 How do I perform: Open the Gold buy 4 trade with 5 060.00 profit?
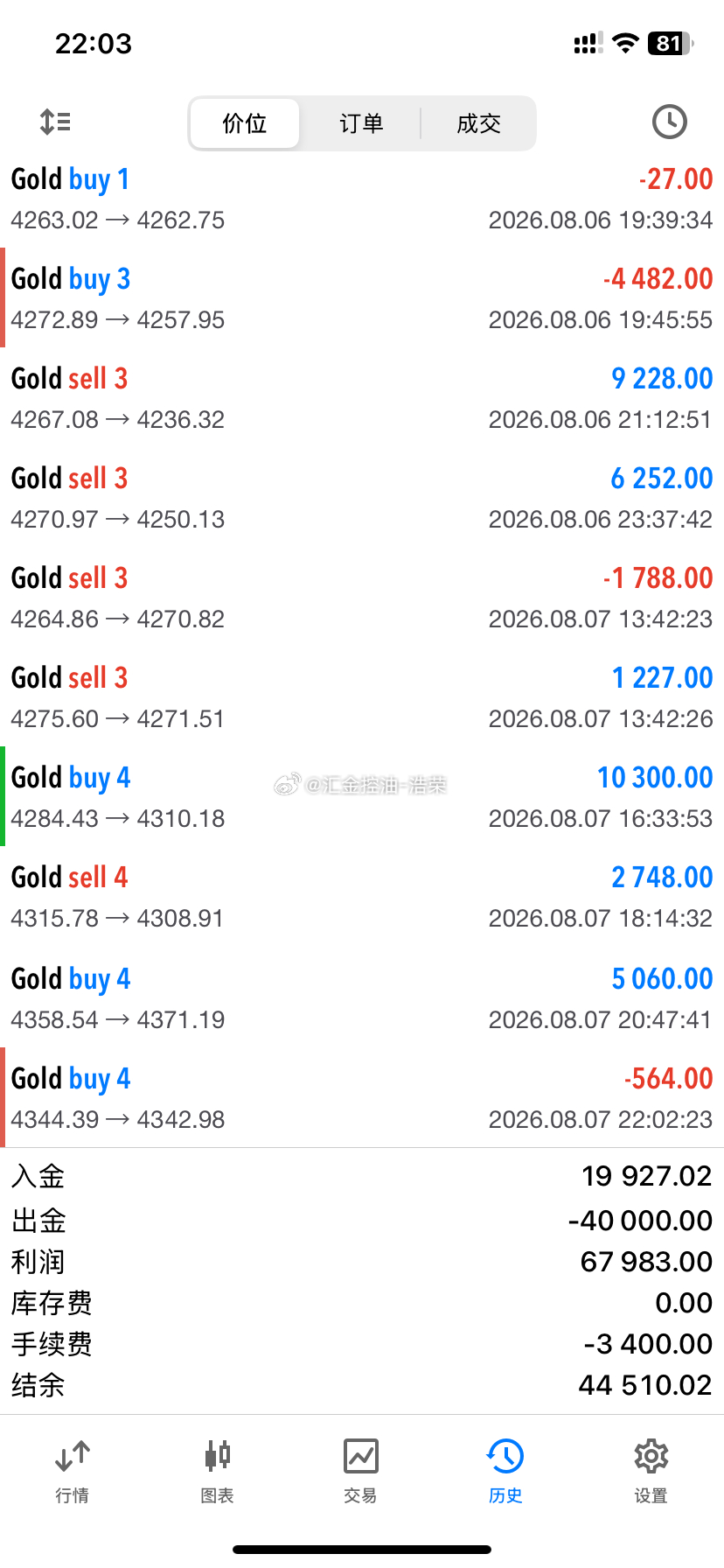pos(362,997)
